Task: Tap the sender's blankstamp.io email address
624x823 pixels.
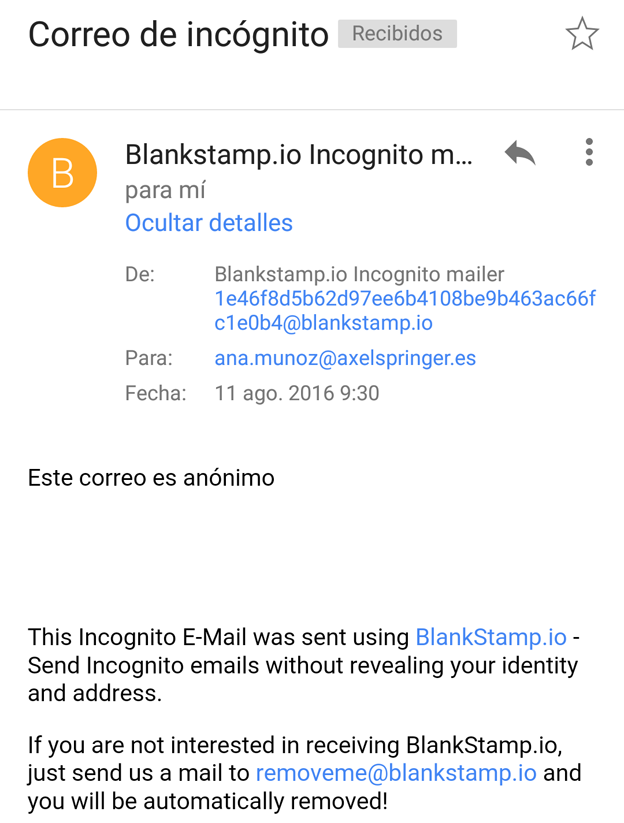Action: point(404,311)
